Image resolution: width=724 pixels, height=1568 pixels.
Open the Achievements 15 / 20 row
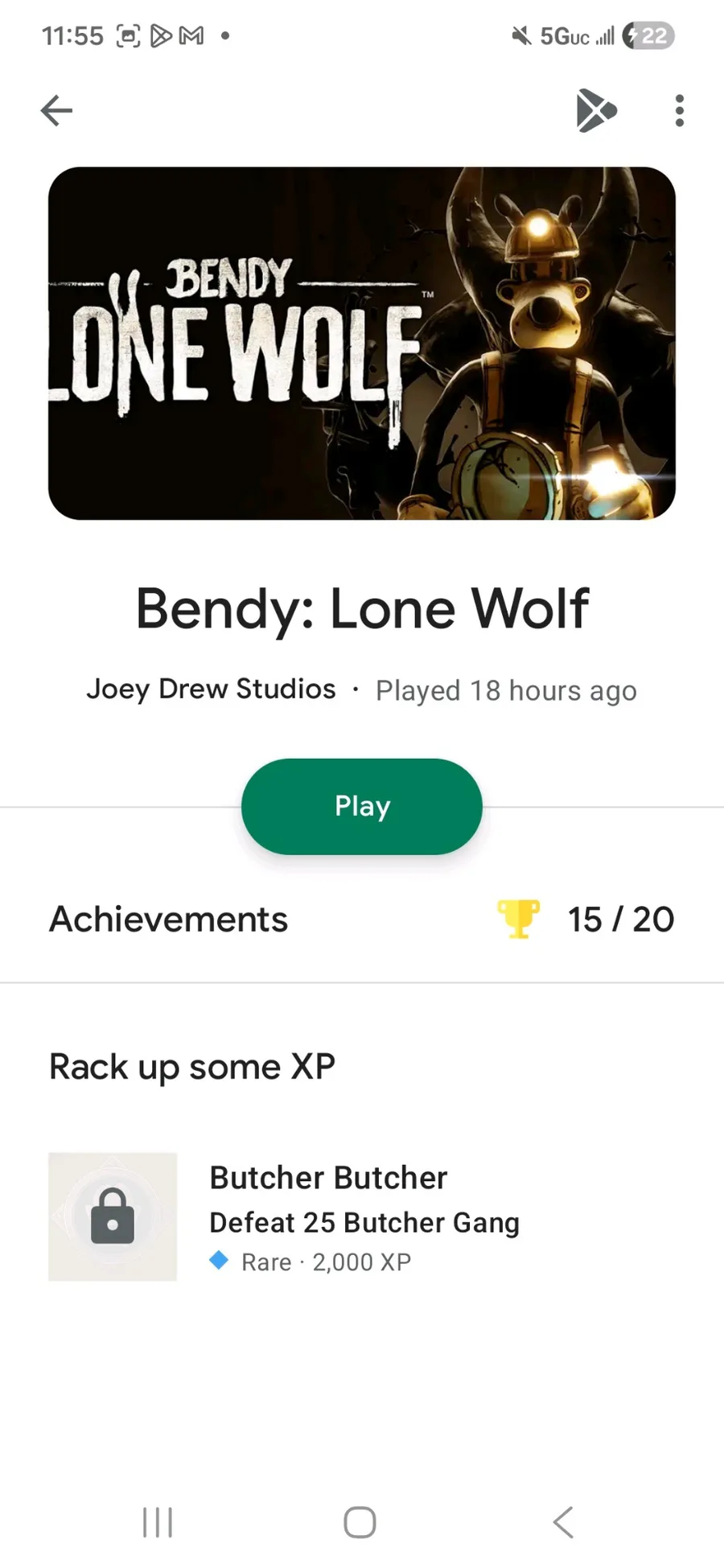[362, 920]
